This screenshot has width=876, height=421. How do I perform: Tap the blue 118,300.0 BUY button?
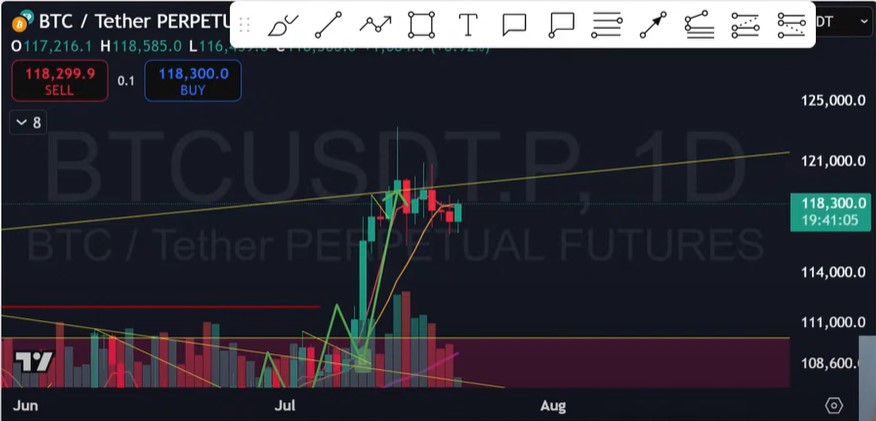192,81
